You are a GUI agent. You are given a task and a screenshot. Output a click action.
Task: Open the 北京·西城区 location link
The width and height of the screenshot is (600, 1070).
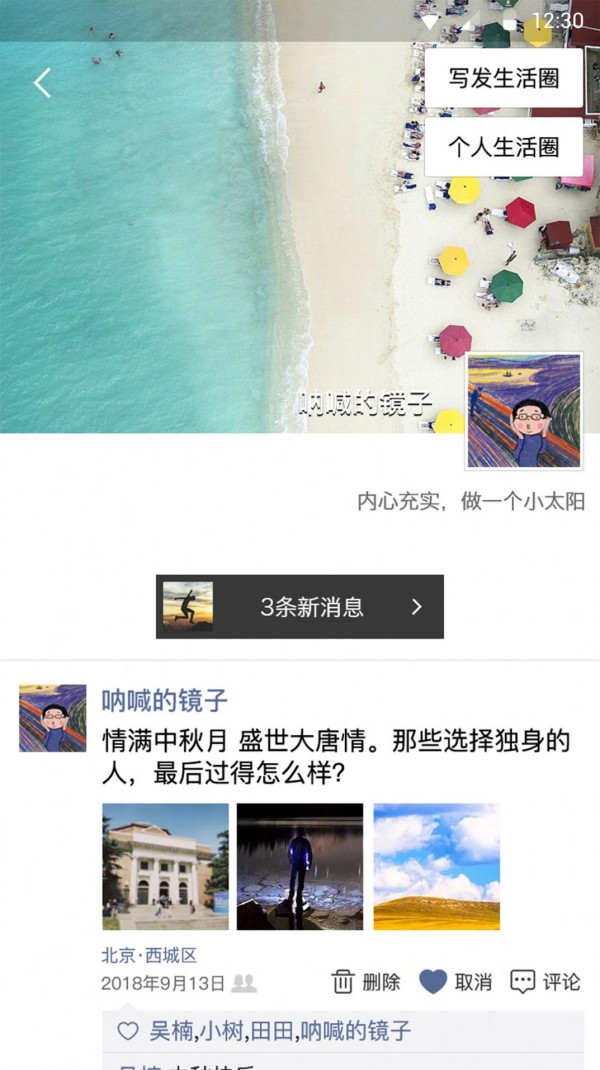(149, 955)
